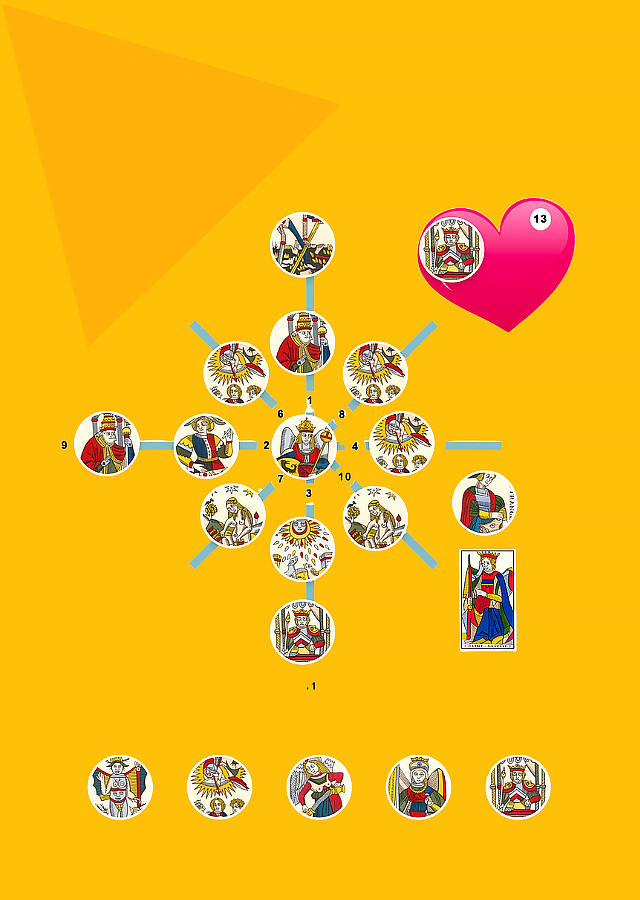Viewport: 640px width, 900px height.
Task: Open the Moon card beneath number 3
Action: click(x=302, y=549)
